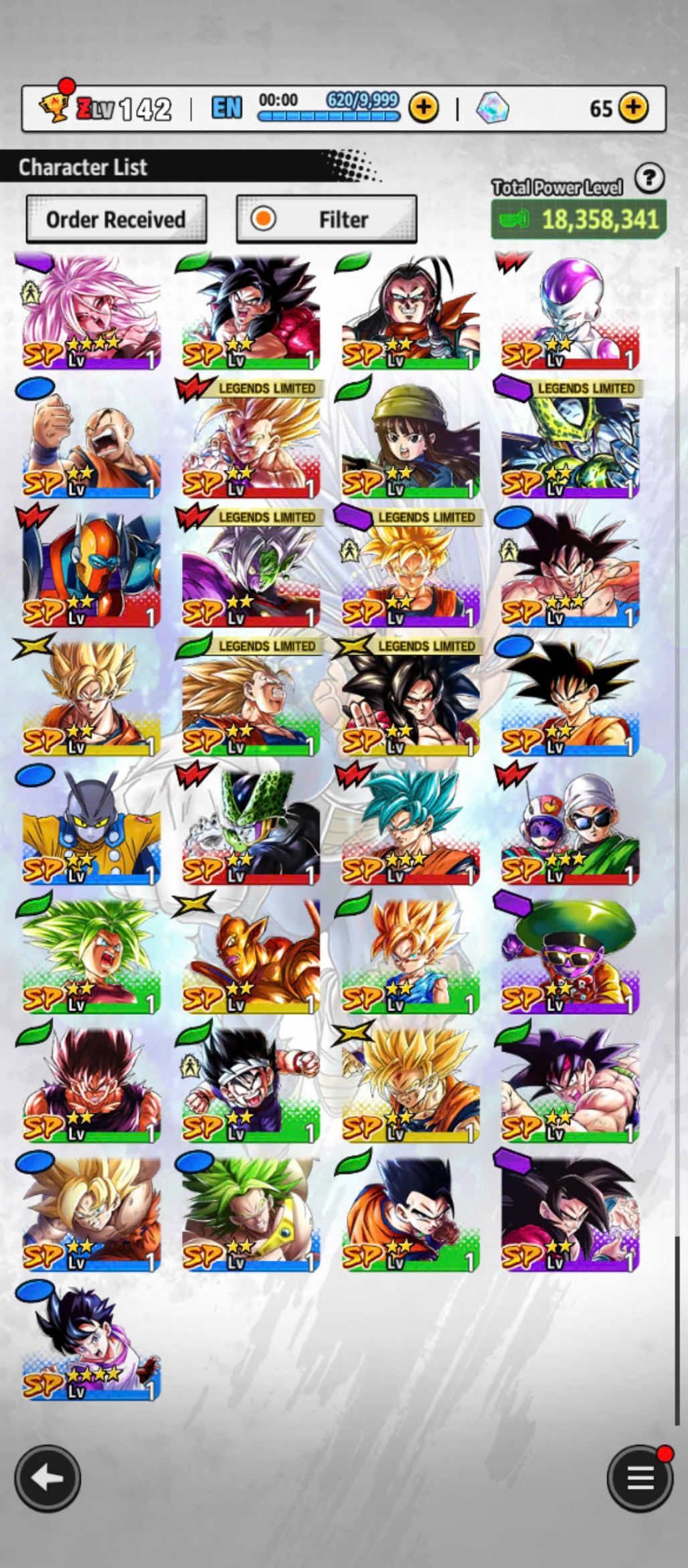Select the yelling Krillin character
This screenshot has height=1568, width=688.
point(91,442)
